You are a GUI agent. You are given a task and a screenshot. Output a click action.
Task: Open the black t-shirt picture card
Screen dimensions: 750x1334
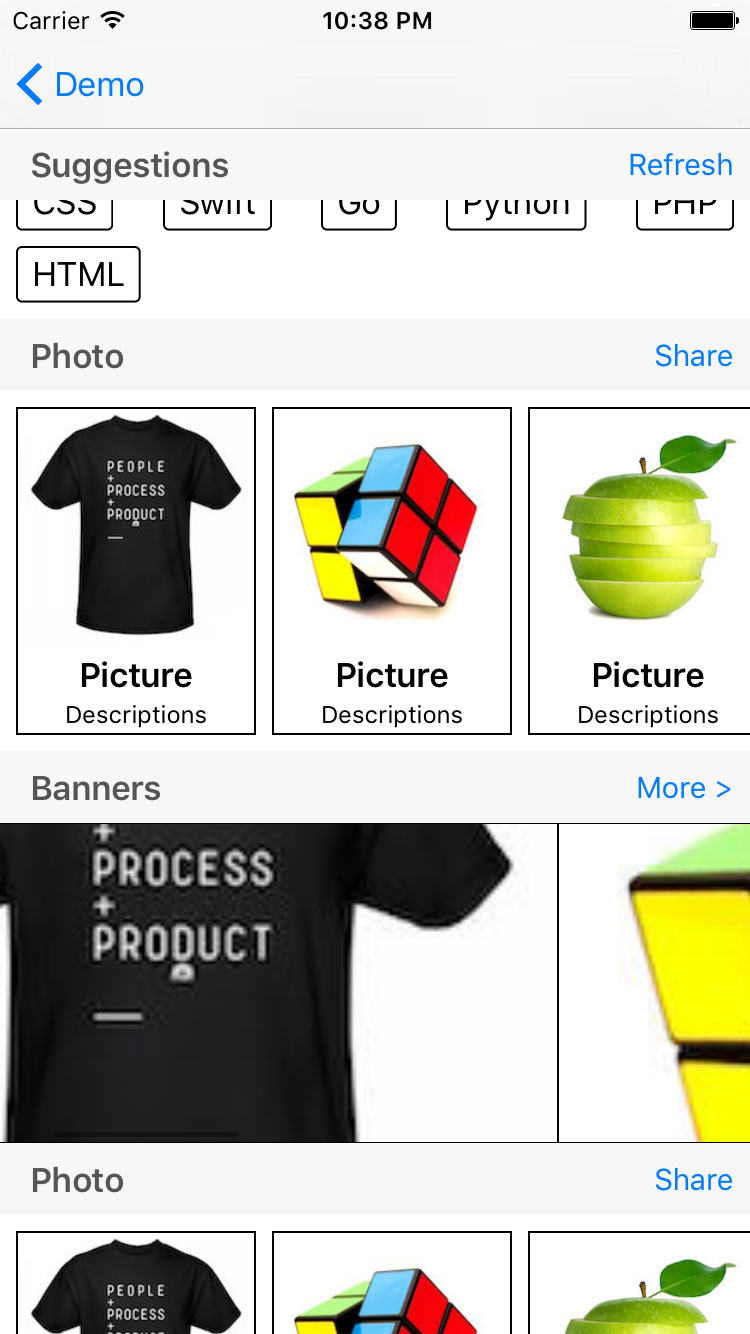coord(136,570)
